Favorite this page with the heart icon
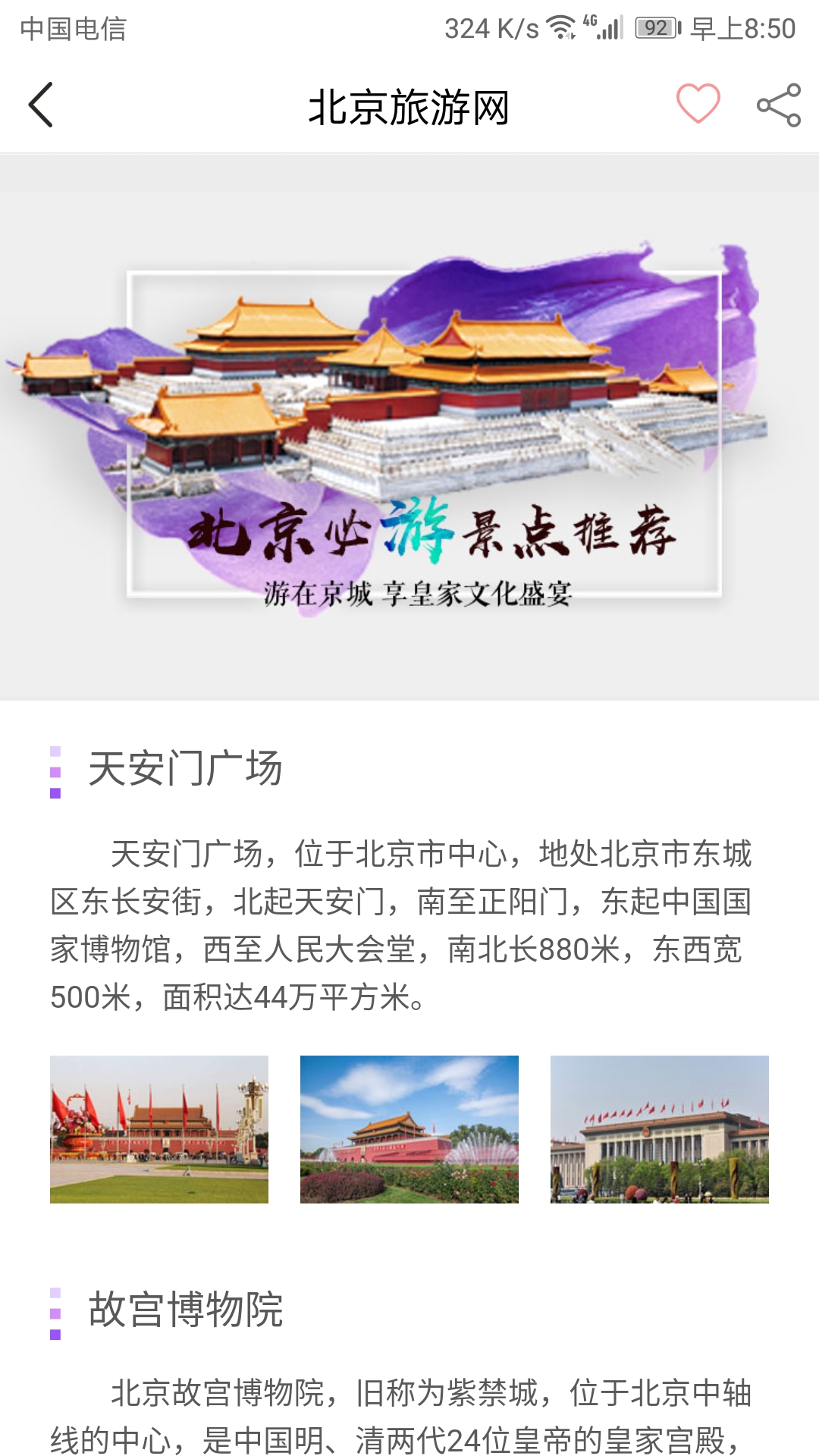Viewport: 819px width, 1456px height. click(x=698, y=104)
